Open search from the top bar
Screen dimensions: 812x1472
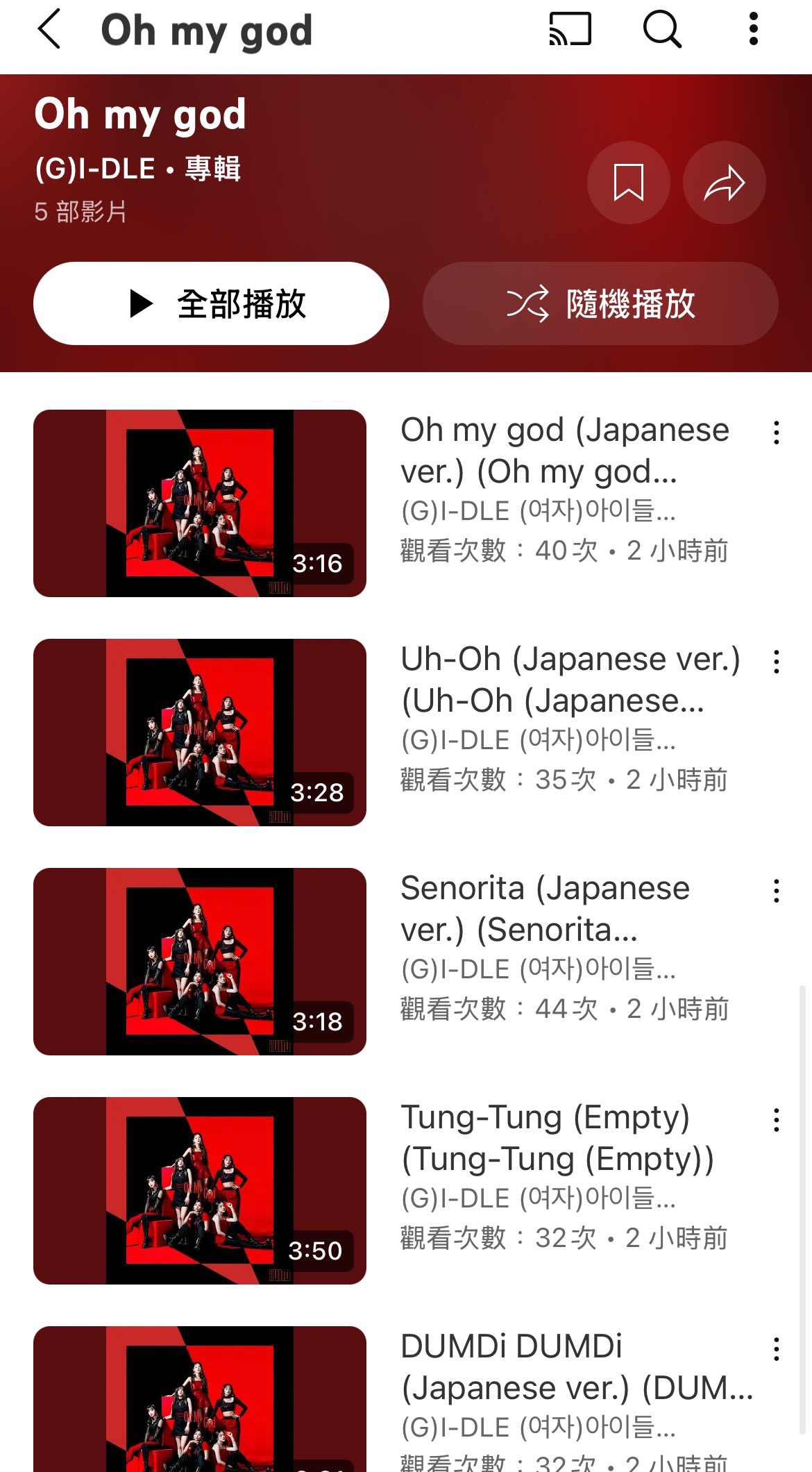click(x=661, y=30)
